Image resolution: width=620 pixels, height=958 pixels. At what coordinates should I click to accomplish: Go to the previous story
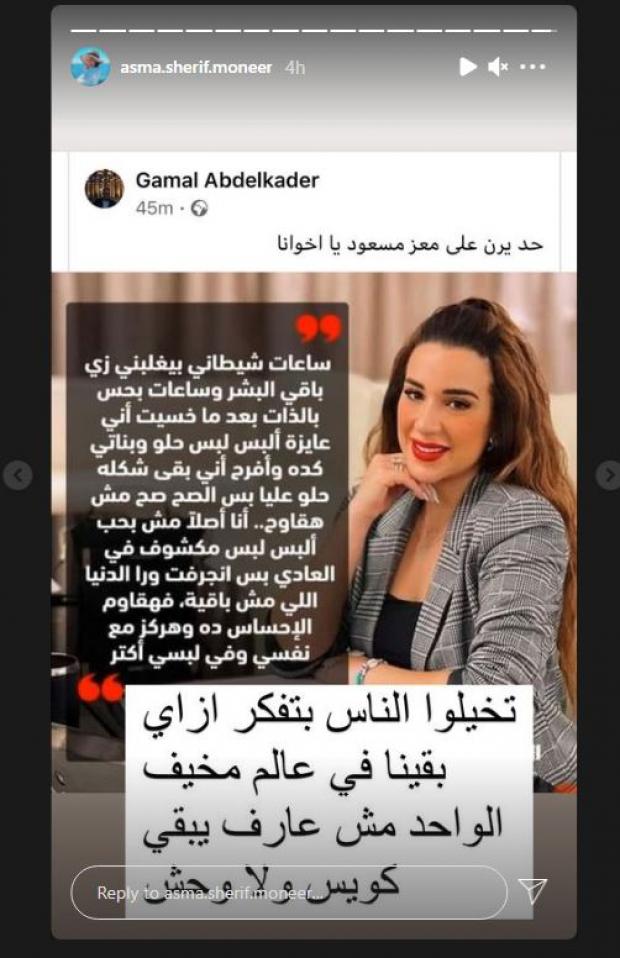[x=17, y=475]
